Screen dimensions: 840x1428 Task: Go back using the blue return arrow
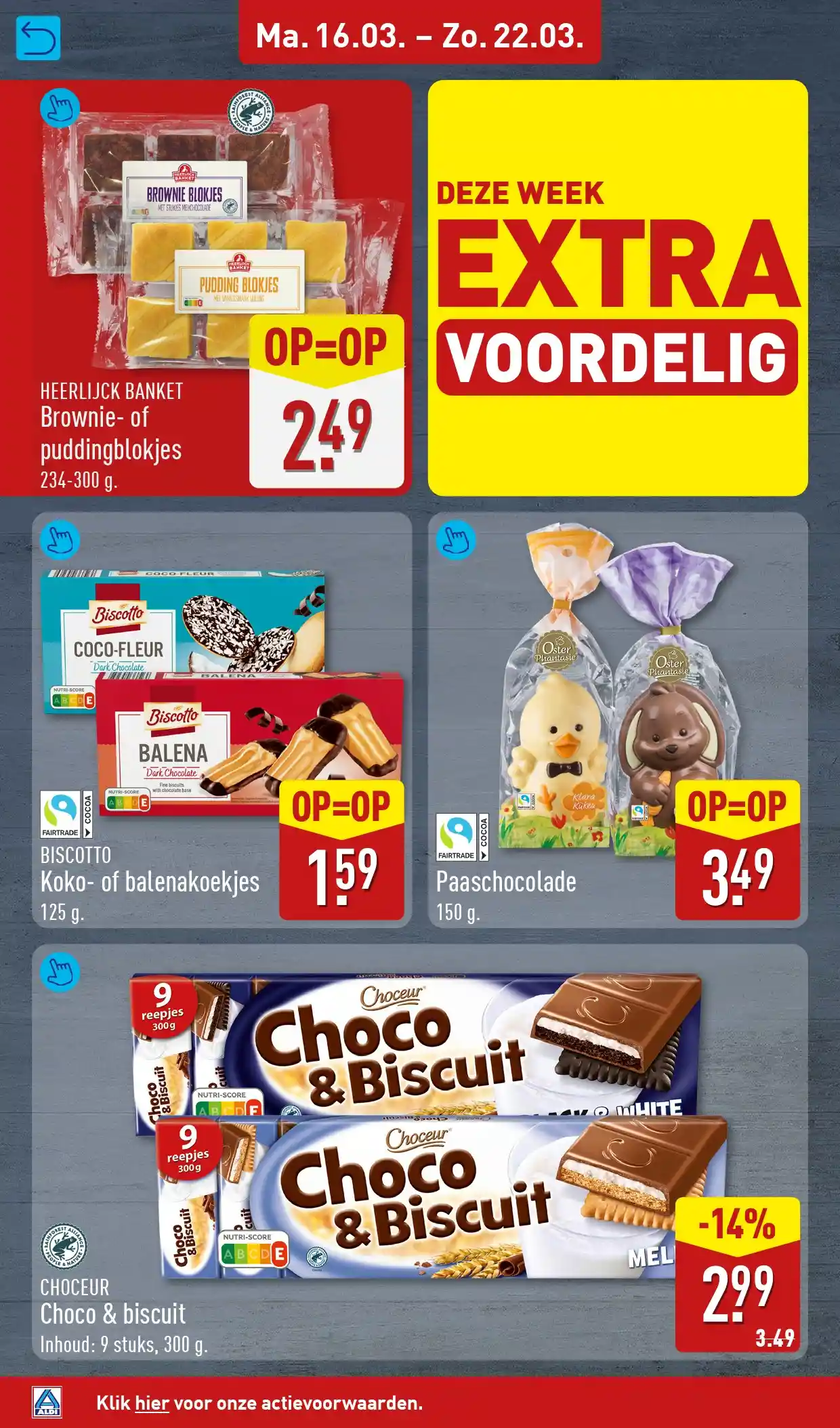[38, 39]
